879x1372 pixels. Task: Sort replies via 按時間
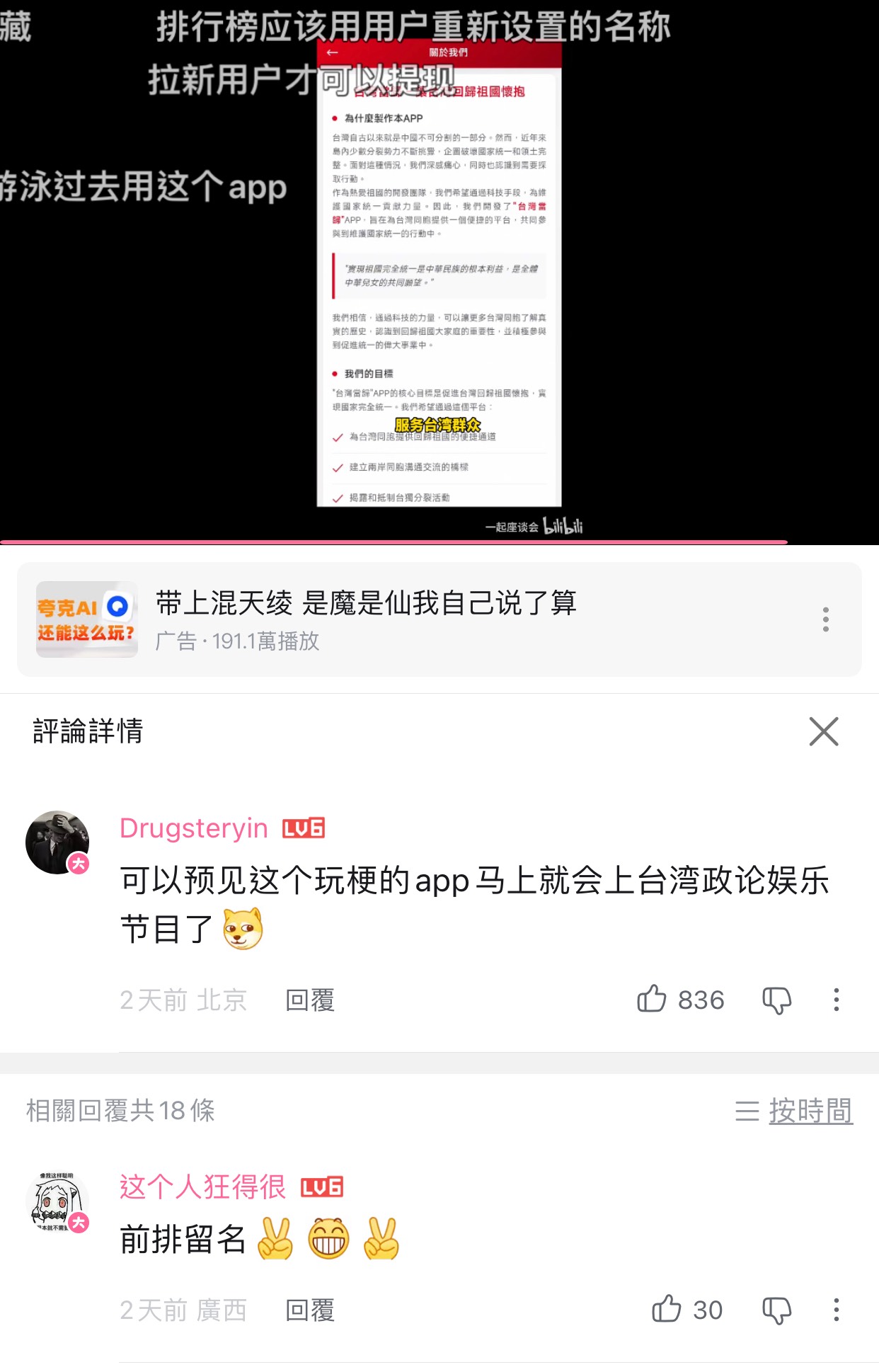(x=795, y=1110)
